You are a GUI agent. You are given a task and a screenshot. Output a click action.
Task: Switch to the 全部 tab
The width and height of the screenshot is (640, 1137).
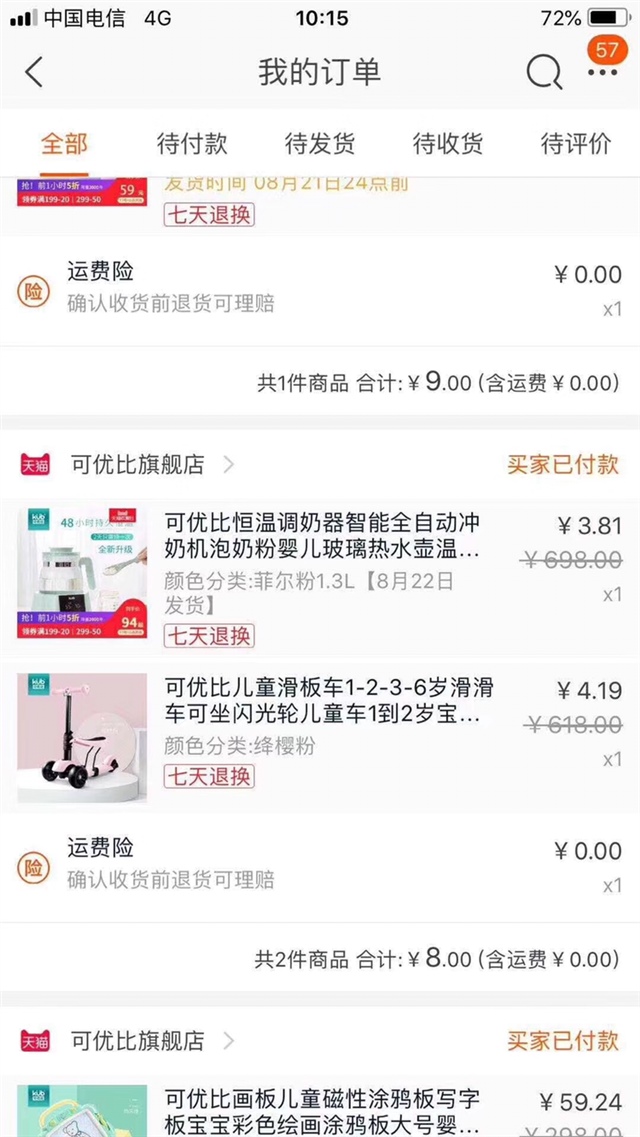pos(64,144)
